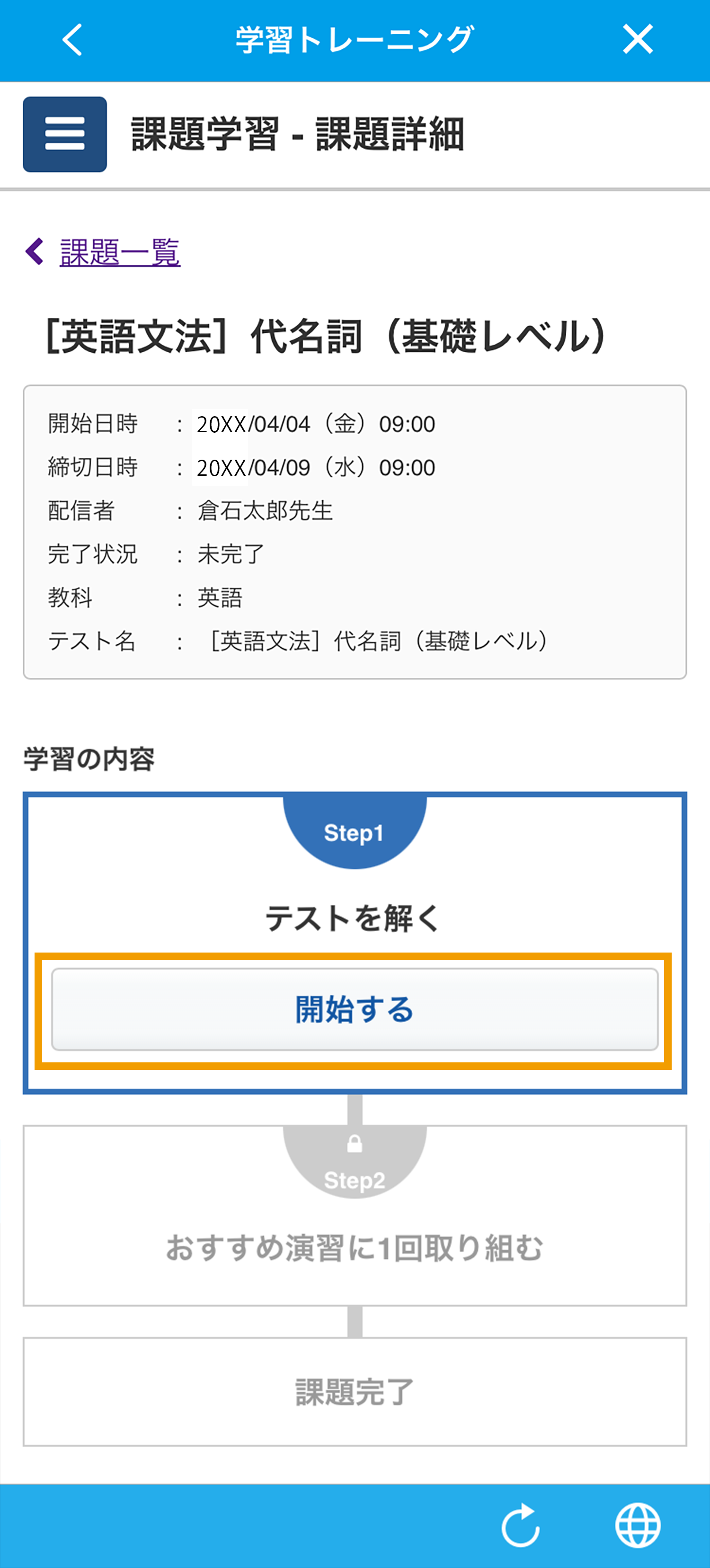710x1568 pixels.
Task: Go back using the top-left arrow
Action: tap(72, 40)
